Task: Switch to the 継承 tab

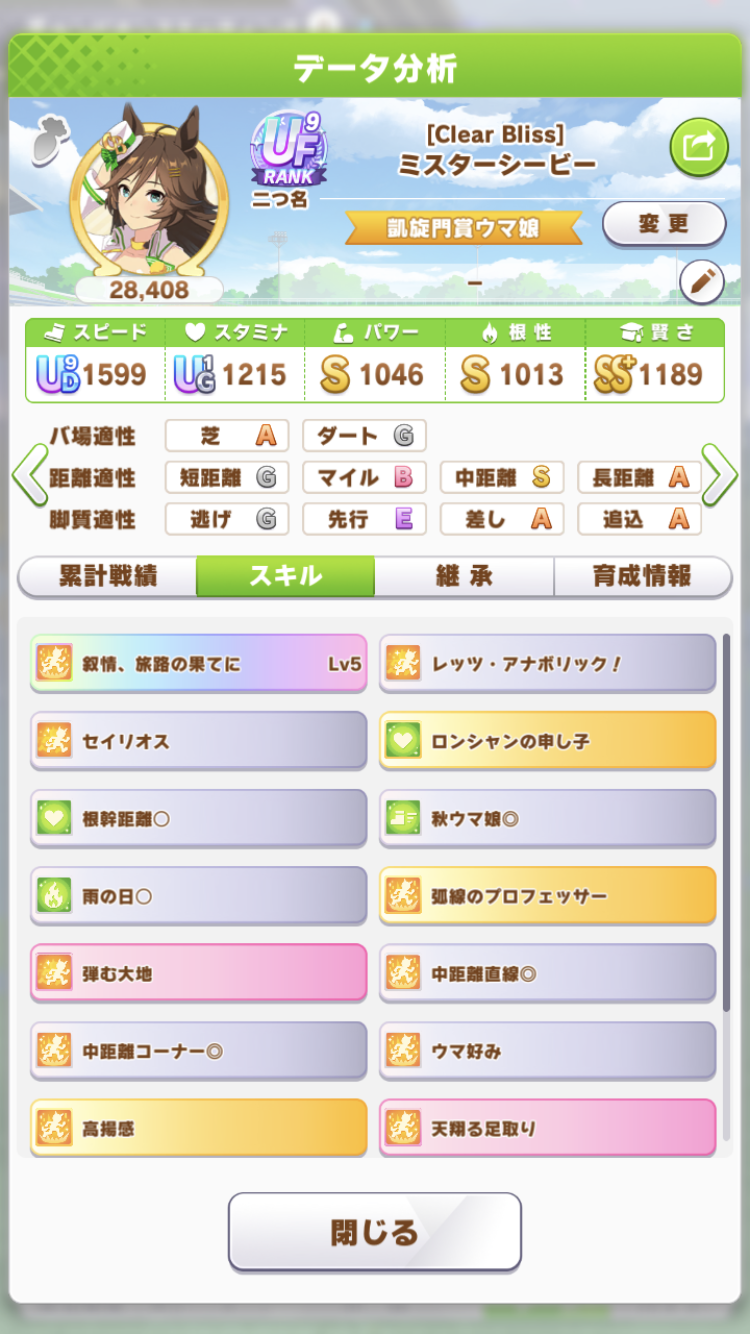Action: [x=464, y=576]
